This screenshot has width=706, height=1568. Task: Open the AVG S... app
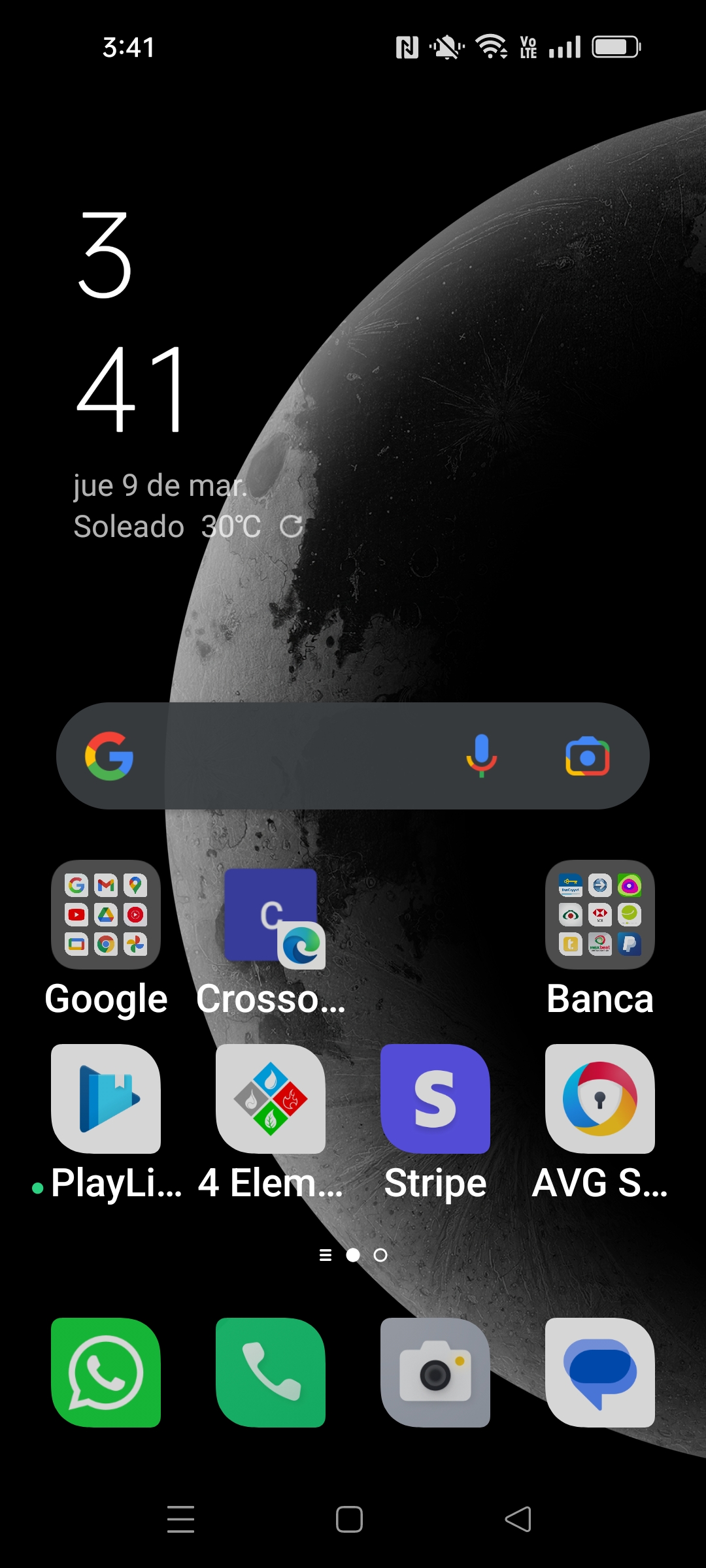pyautogui.click(x=600, y=1099)
